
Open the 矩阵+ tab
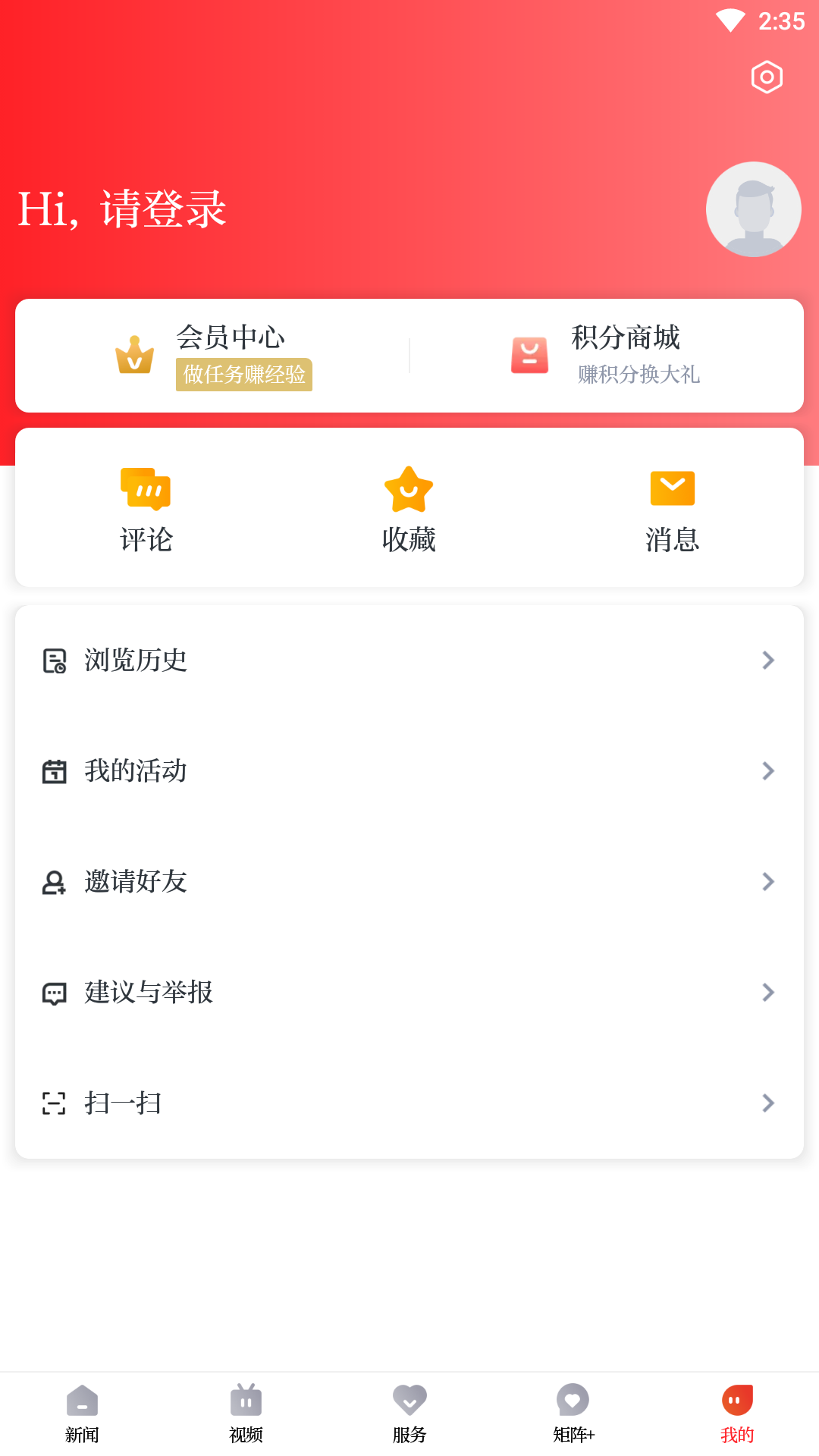573,1414
